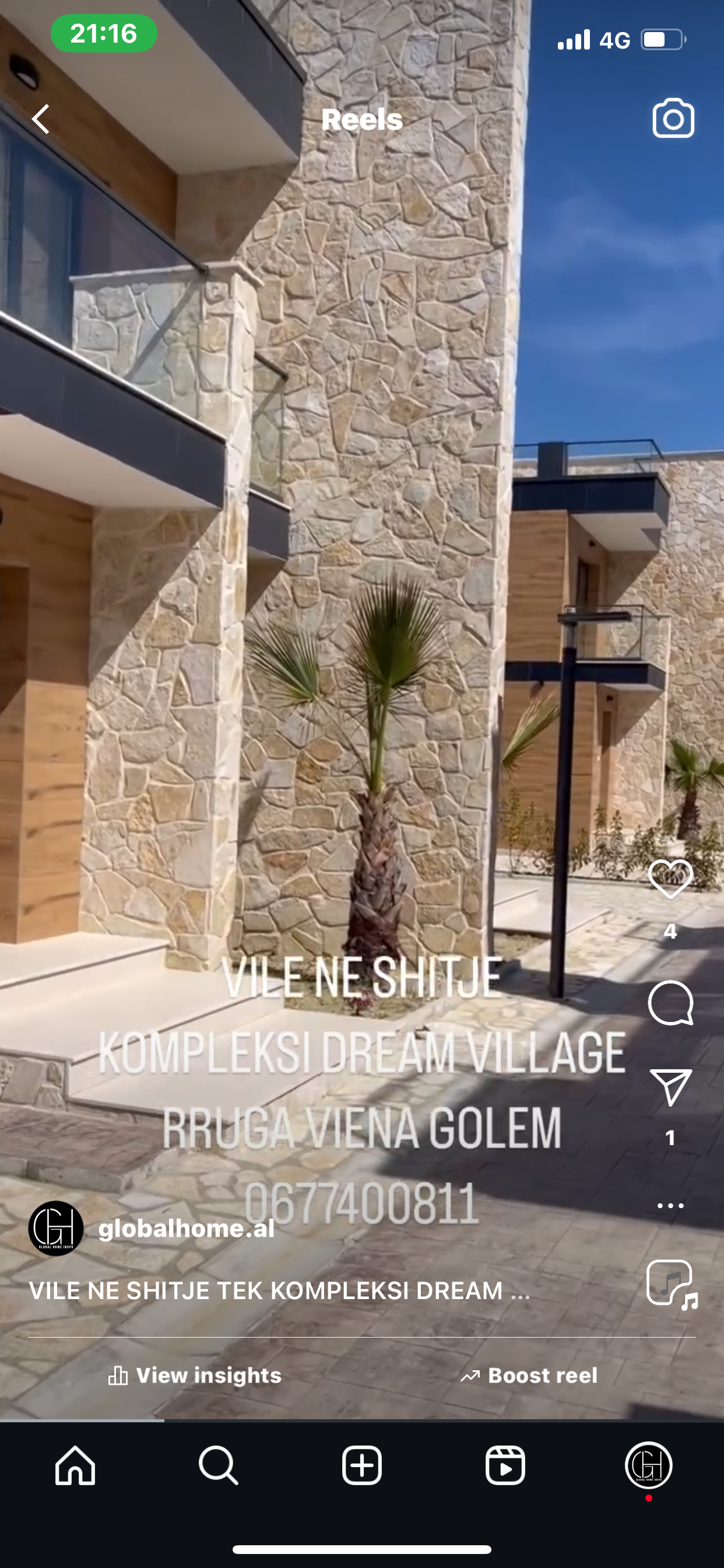Image resolution: width=724 pixels, height=1568 pixels.
Task: Open the camera to create a reel
Action: [x=673, y=118]
